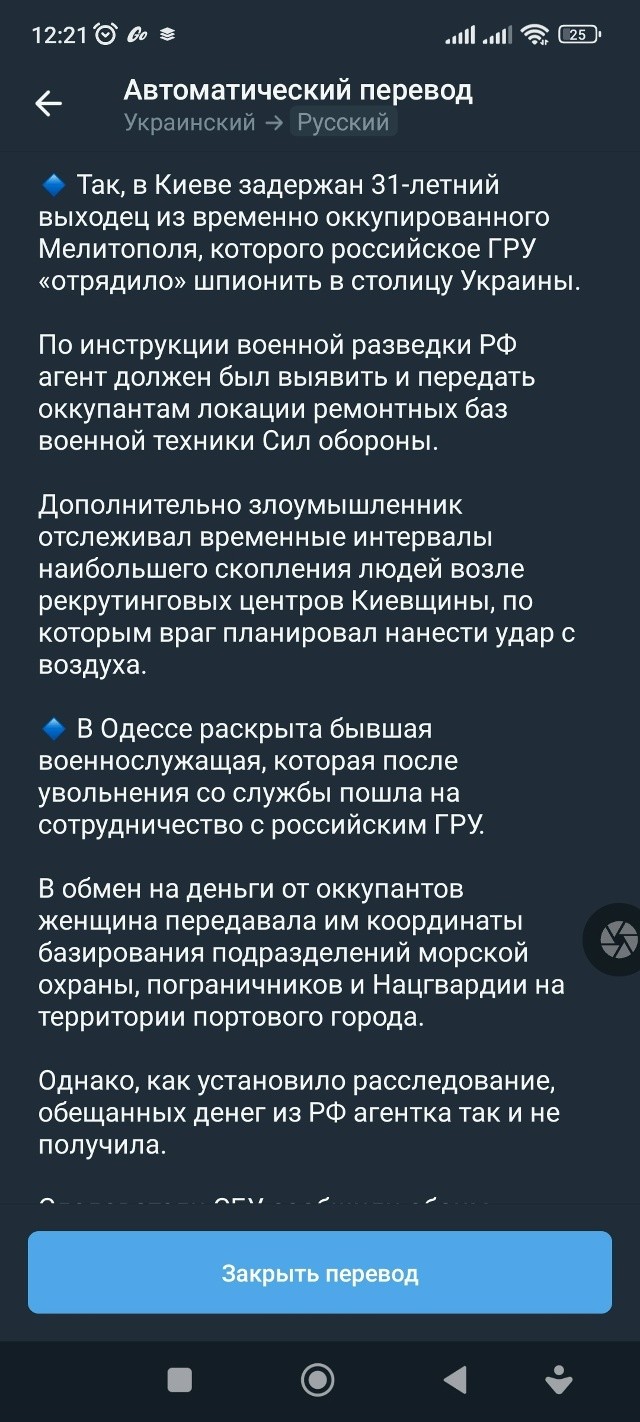The height and width of the screenshot is (1422, 640).
Task: Tap the system back triangle
Action: click(455, 1380)
